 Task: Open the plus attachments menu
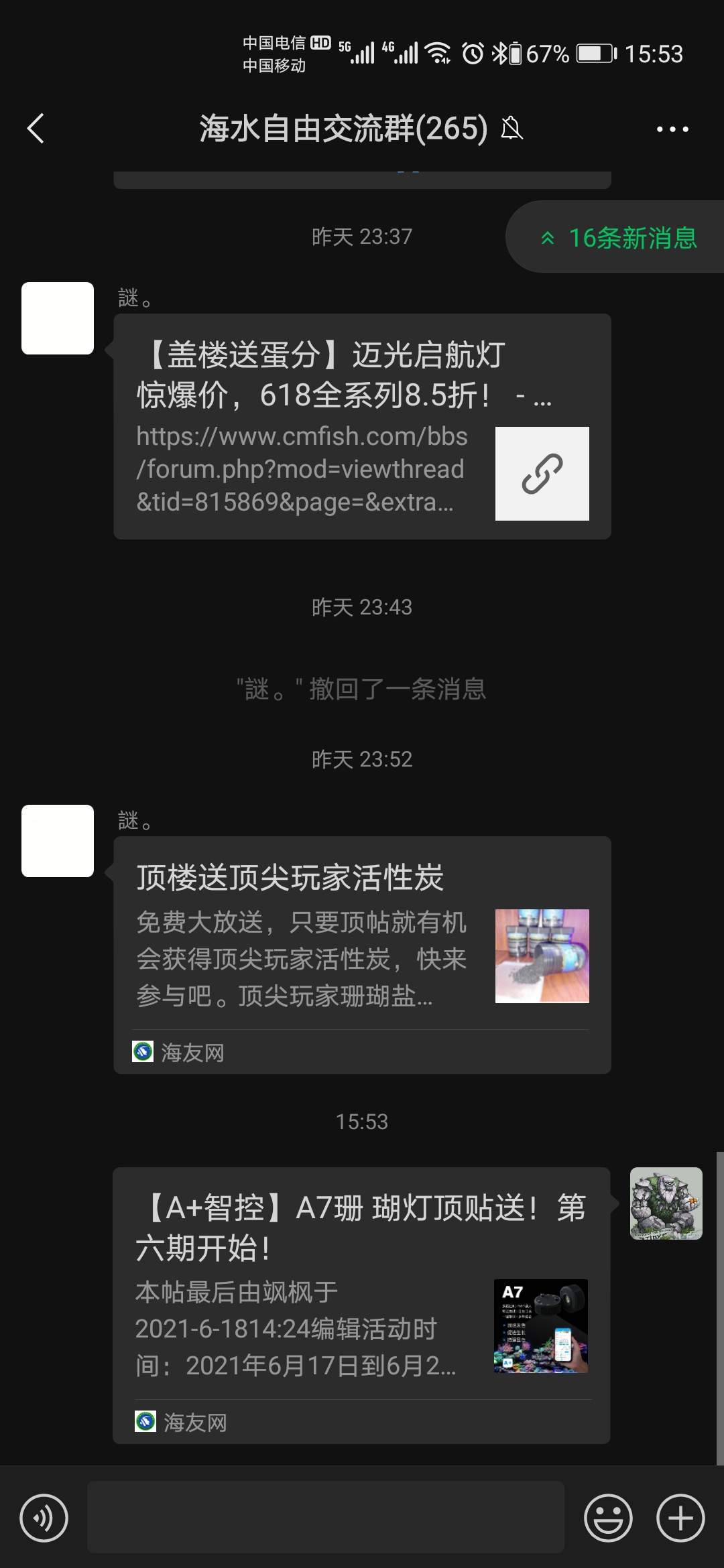coord(680,1517)
